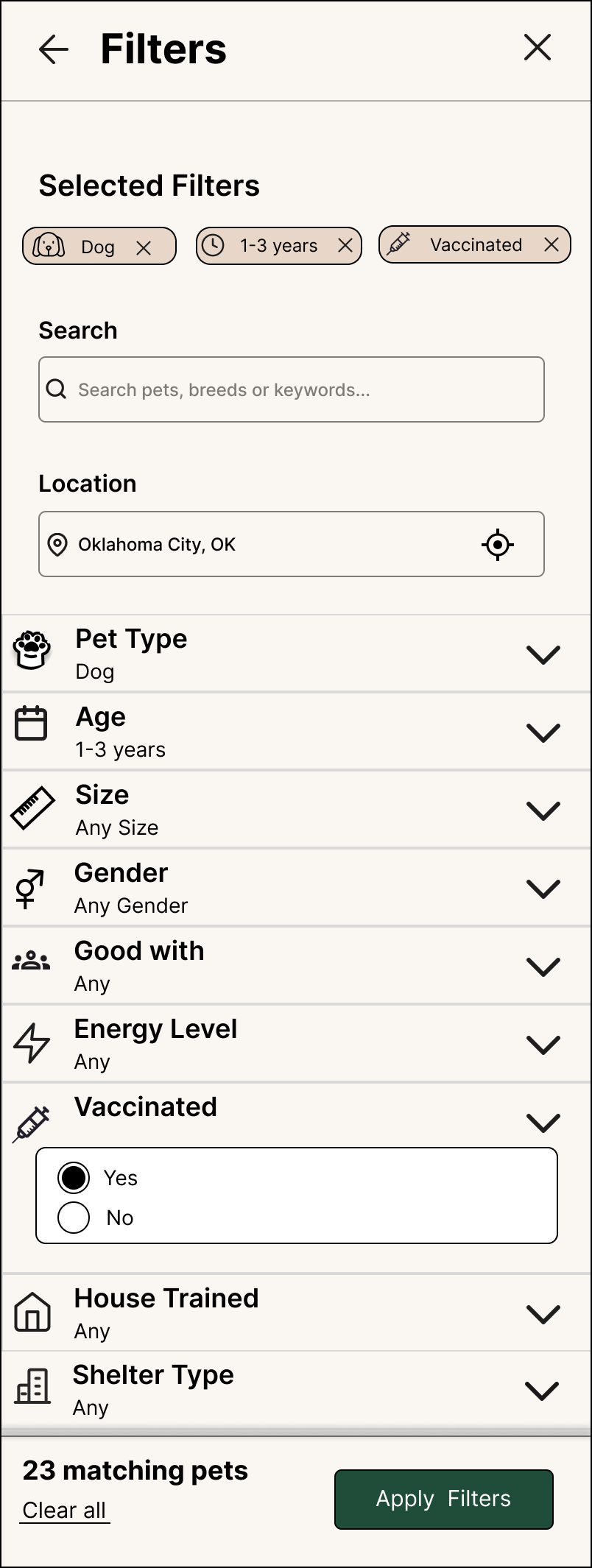The image size is (592, 1568).
Task: Expand the Gender section
Action: (296, 888)
